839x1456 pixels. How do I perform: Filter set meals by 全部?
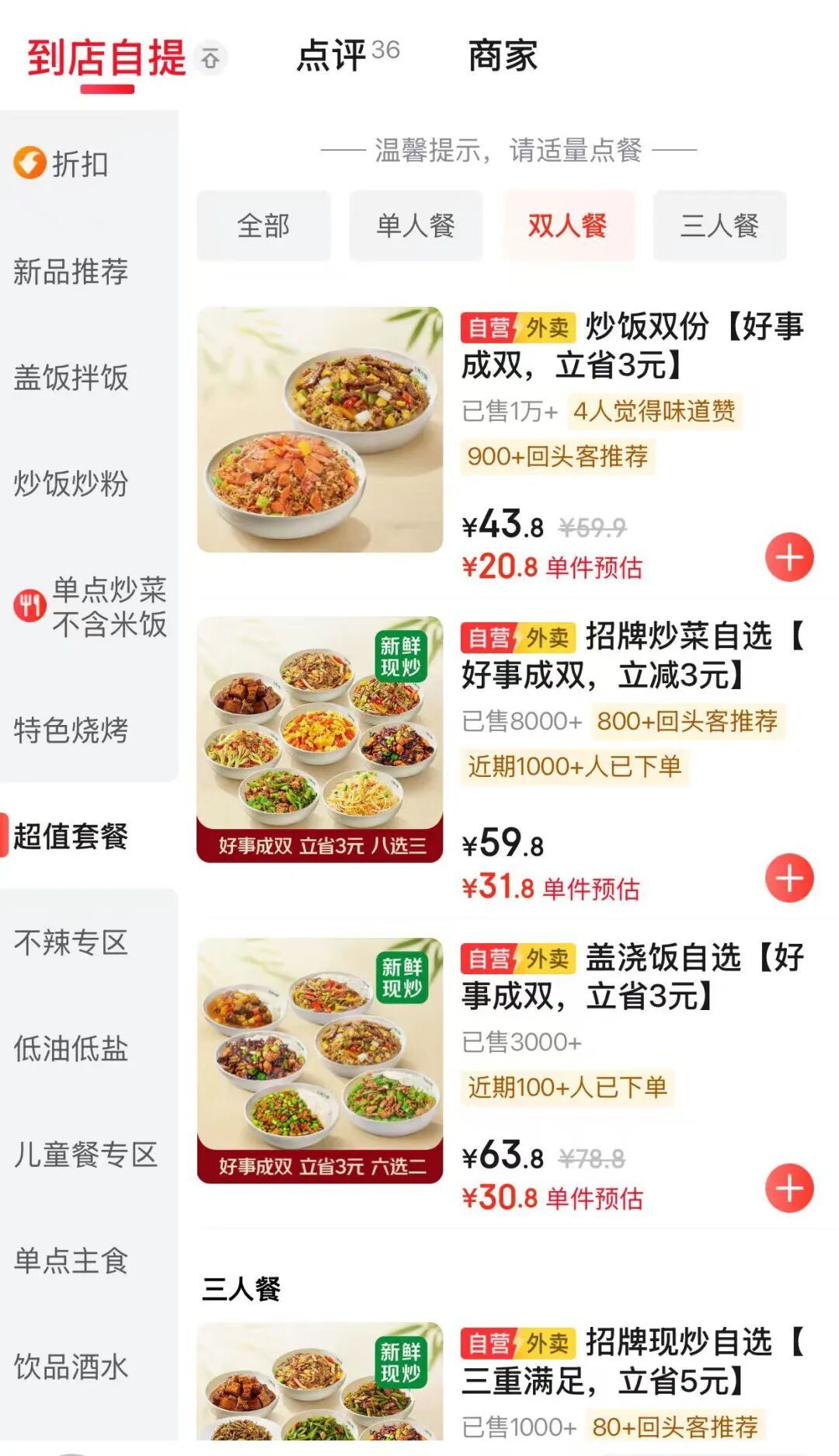263,226
